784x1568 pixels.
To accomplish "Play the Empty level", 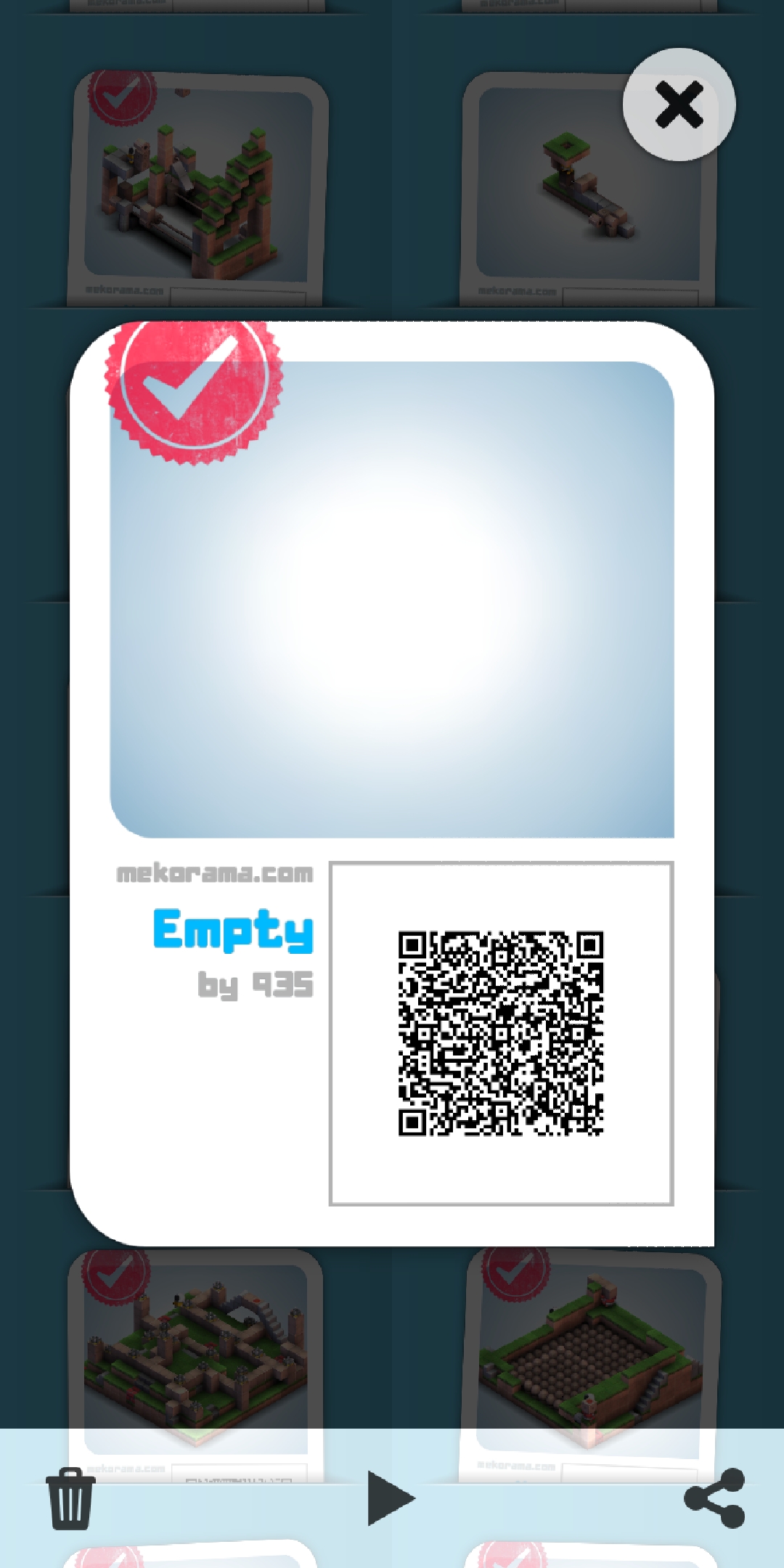I will pyautogui.click(x=390, y=1498).
